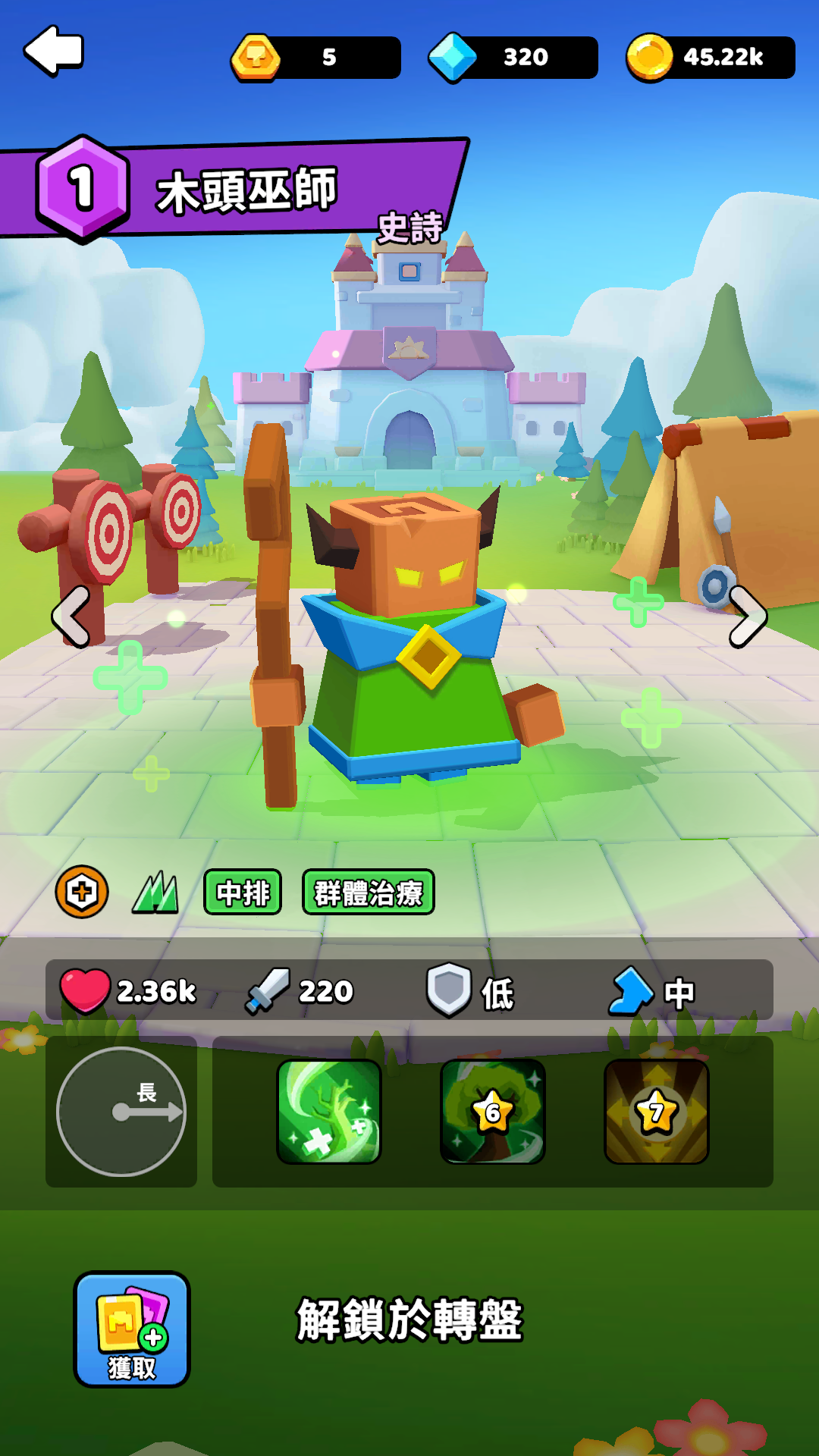Open the orange healer role icon
This screenshot has width=819, height=1456.
point(82,892)
